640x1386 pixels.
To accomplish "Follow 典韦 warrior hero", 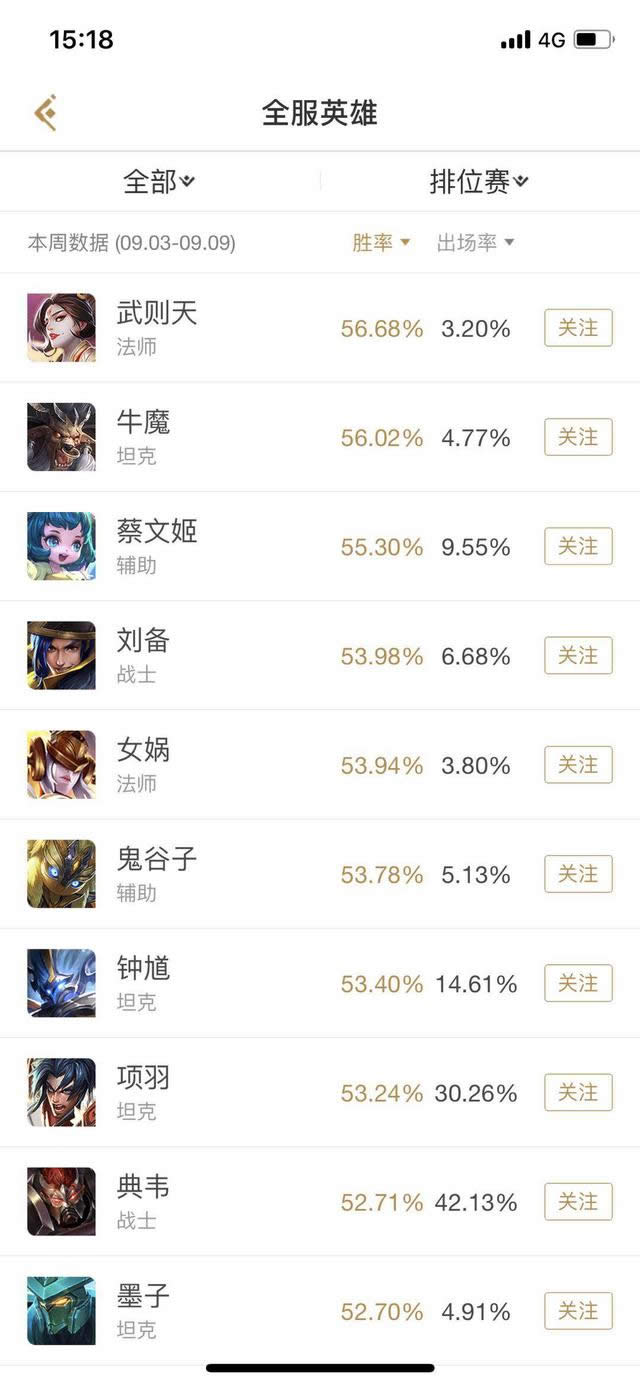I will 578,1201.
